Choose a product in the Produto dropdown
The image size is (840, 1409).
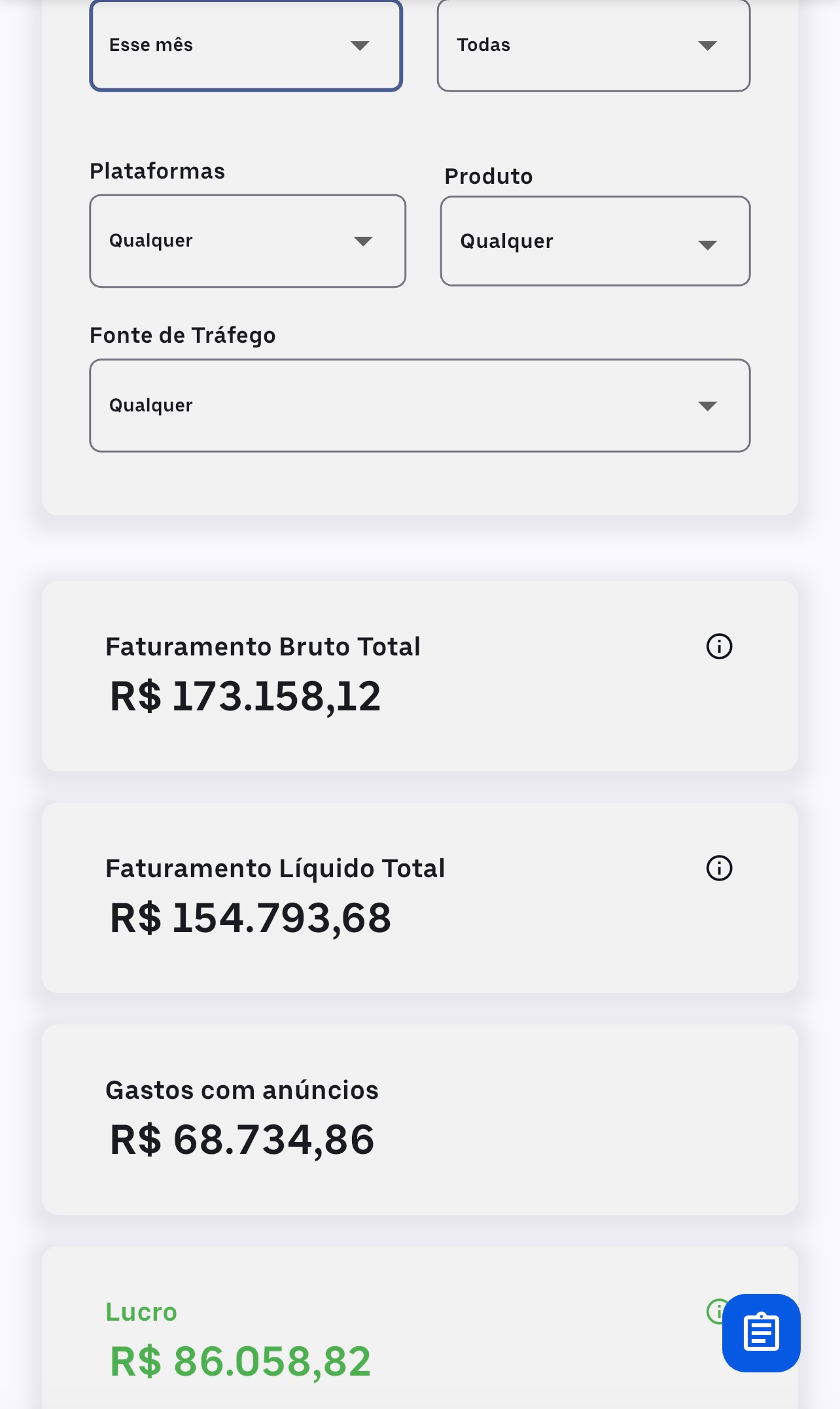point(595,241)
